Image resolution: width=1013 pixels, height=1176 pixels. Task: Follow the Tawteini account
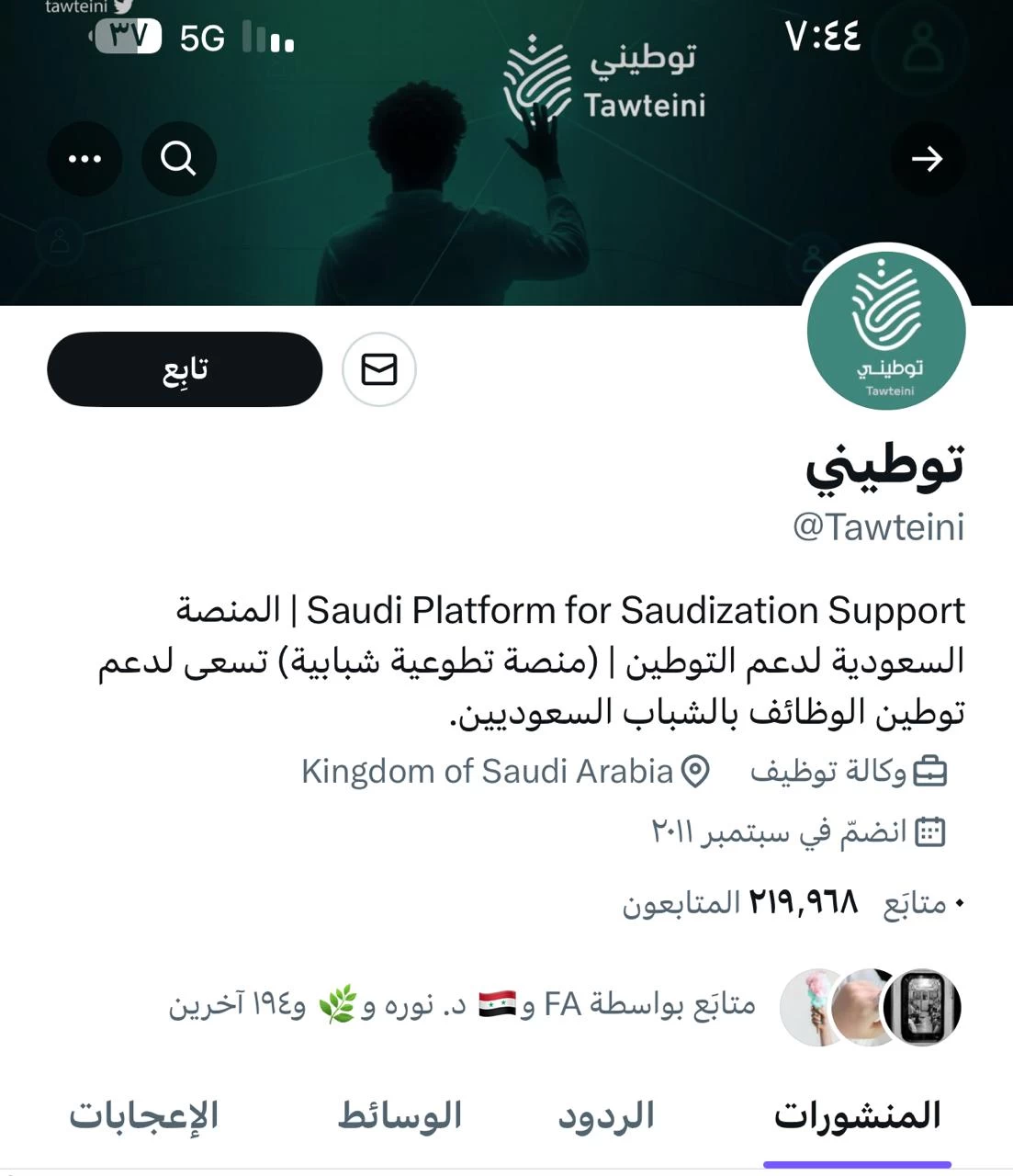185,369
